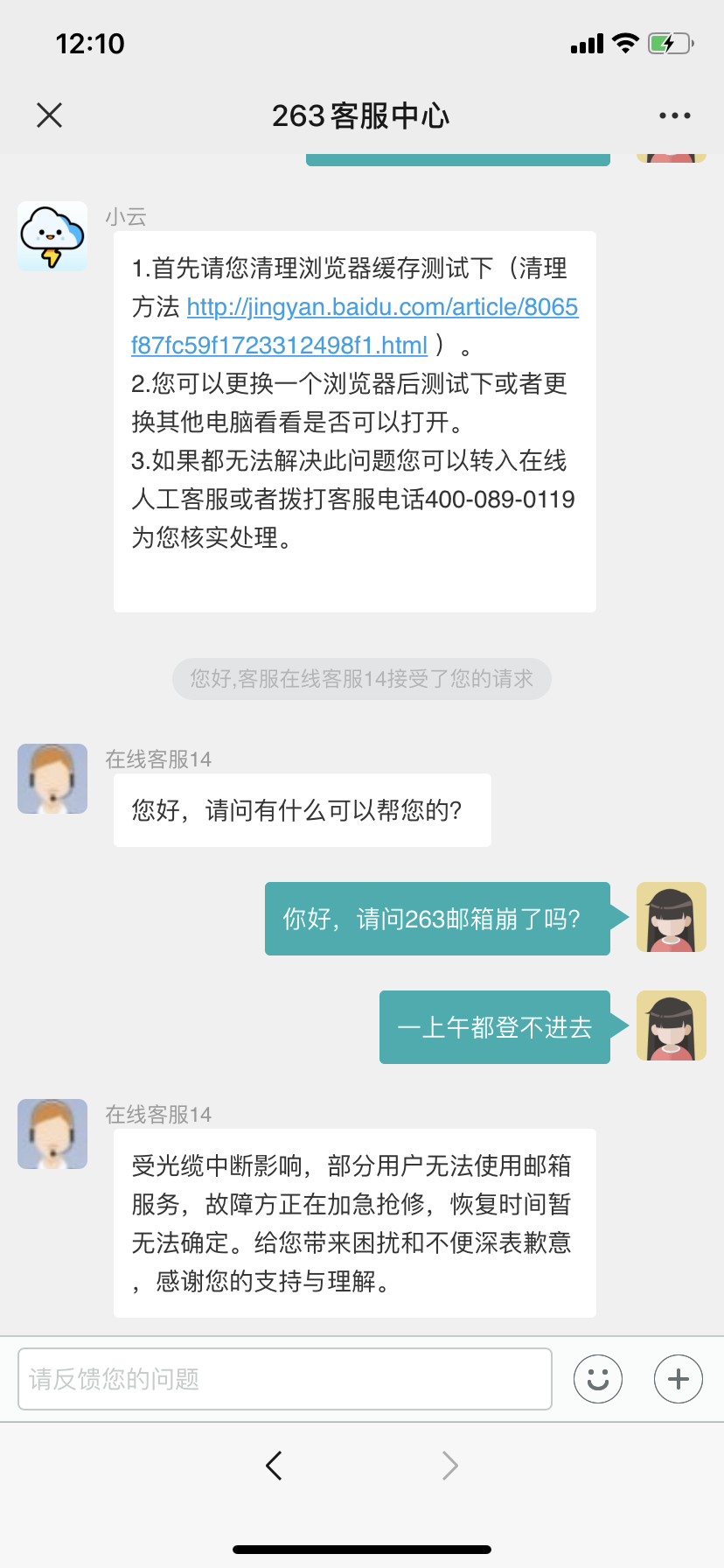Viewport: 724px width, 1568px height.
Task: Tap the 263客服中心 title
Action: [x=361, y=115]
